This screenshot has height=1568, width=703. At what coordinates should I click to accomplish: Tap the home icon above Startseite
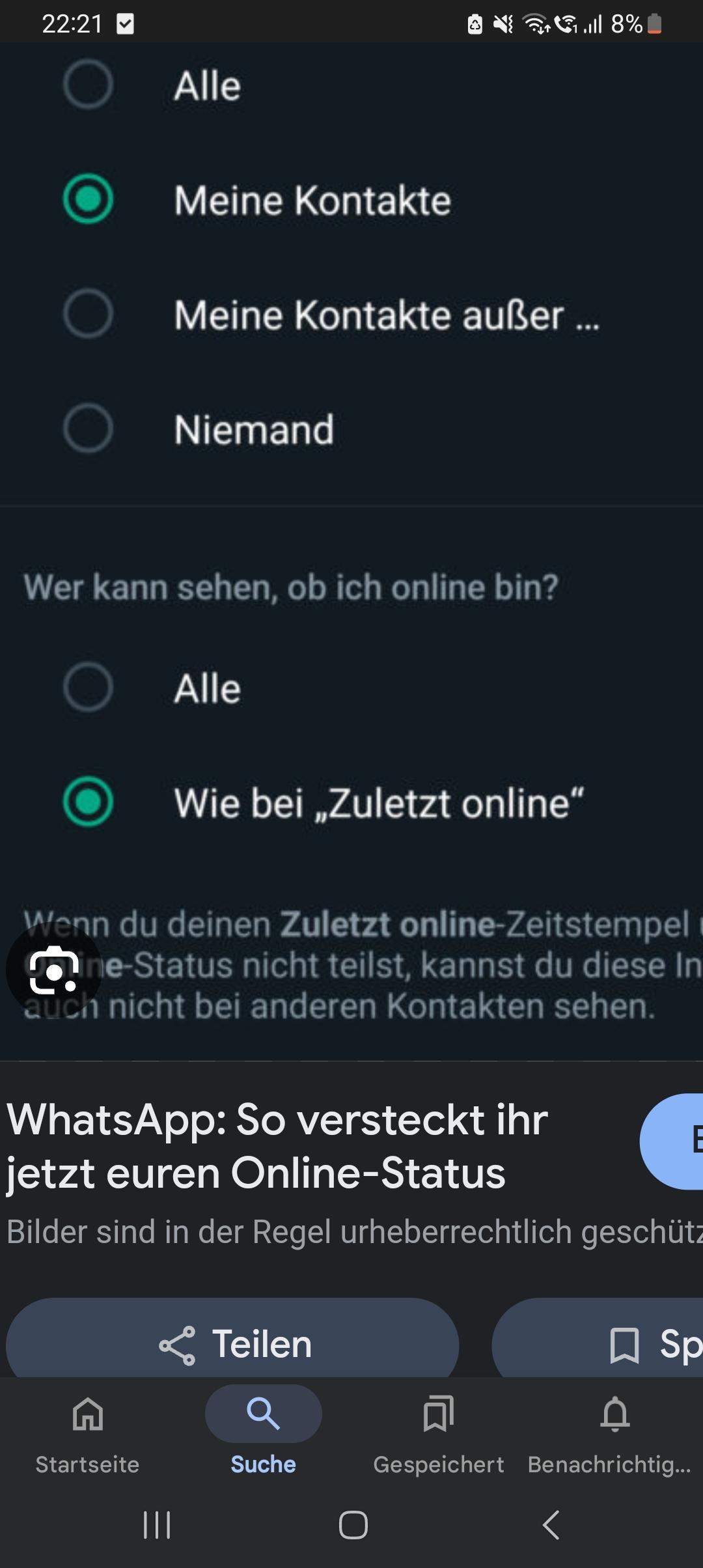click(87, 1415)
